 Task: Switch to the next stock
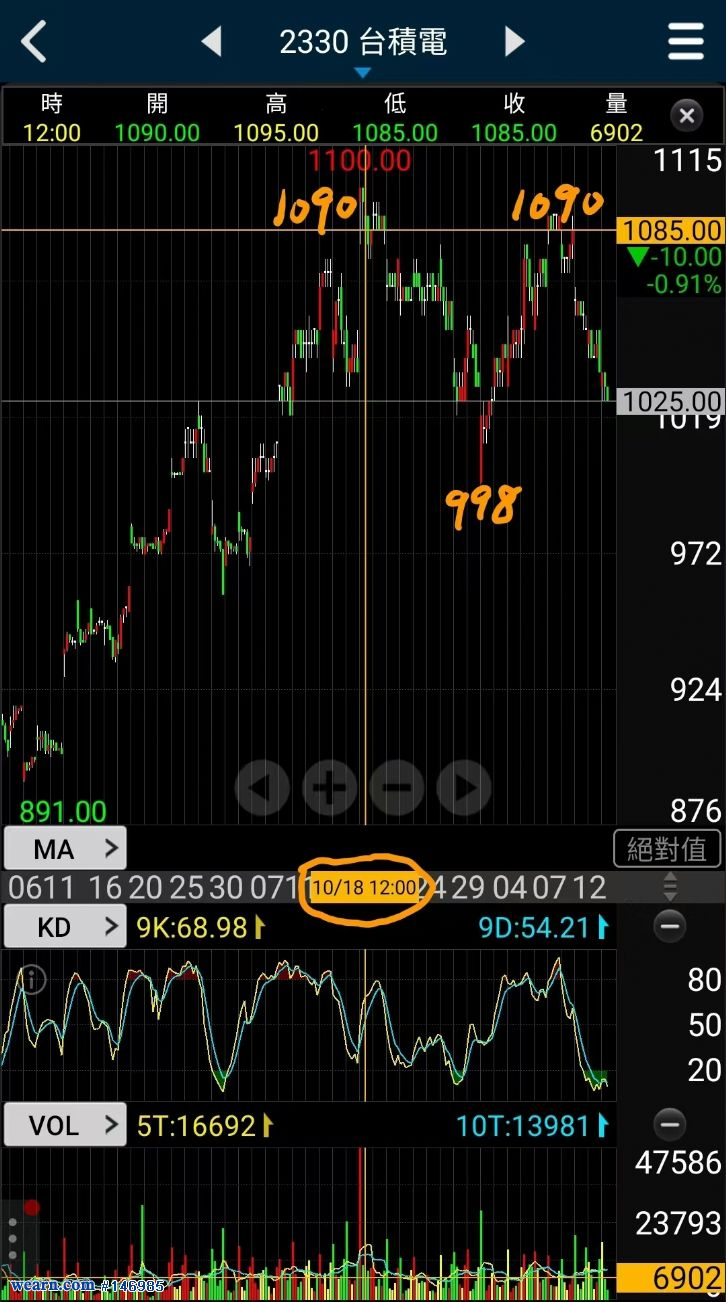[x=514, y=42]
